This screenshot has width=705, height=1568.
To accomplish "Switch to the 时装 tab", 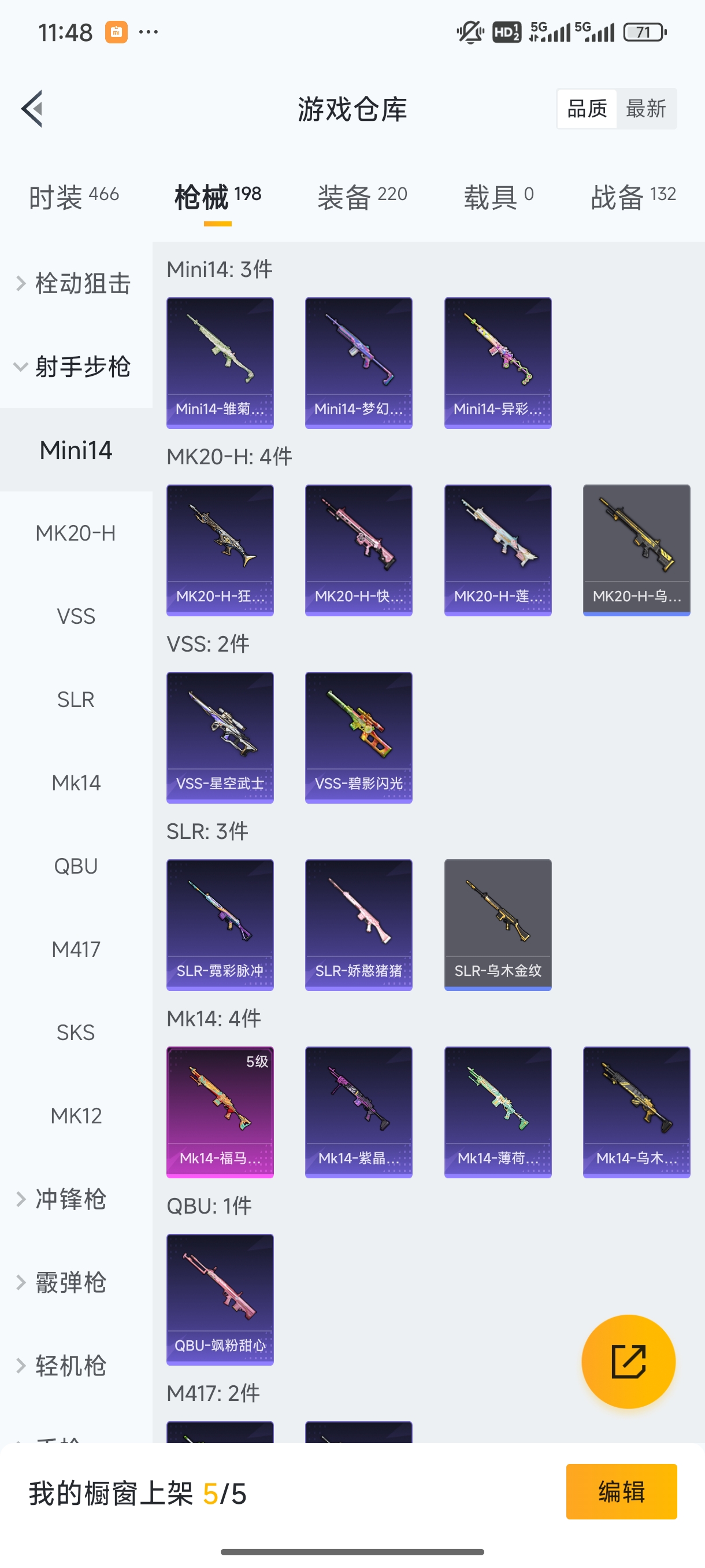I will pos(73,197).
